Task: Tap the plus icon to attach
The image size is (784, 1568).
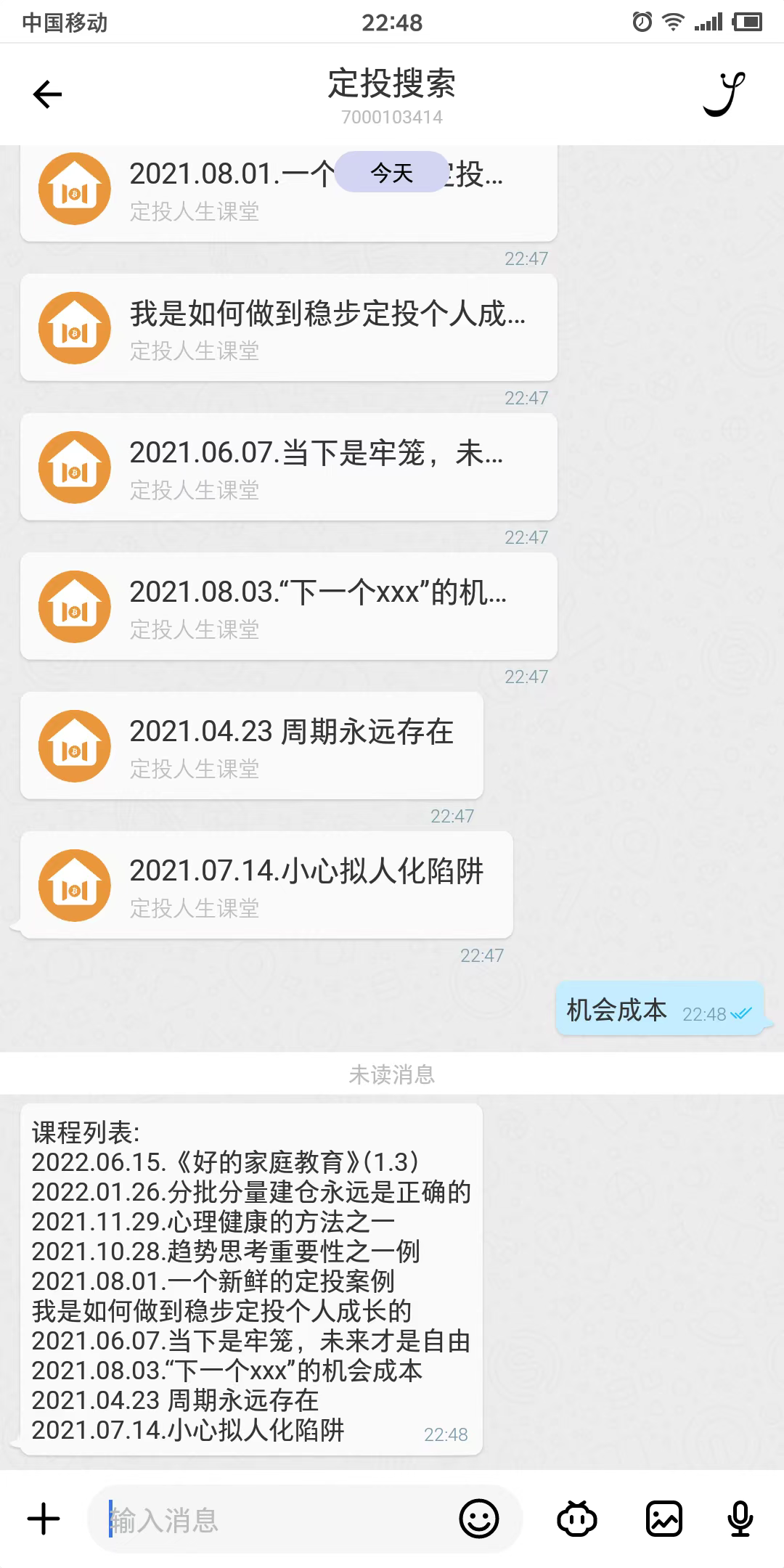Action: (x=44, y=1519)
